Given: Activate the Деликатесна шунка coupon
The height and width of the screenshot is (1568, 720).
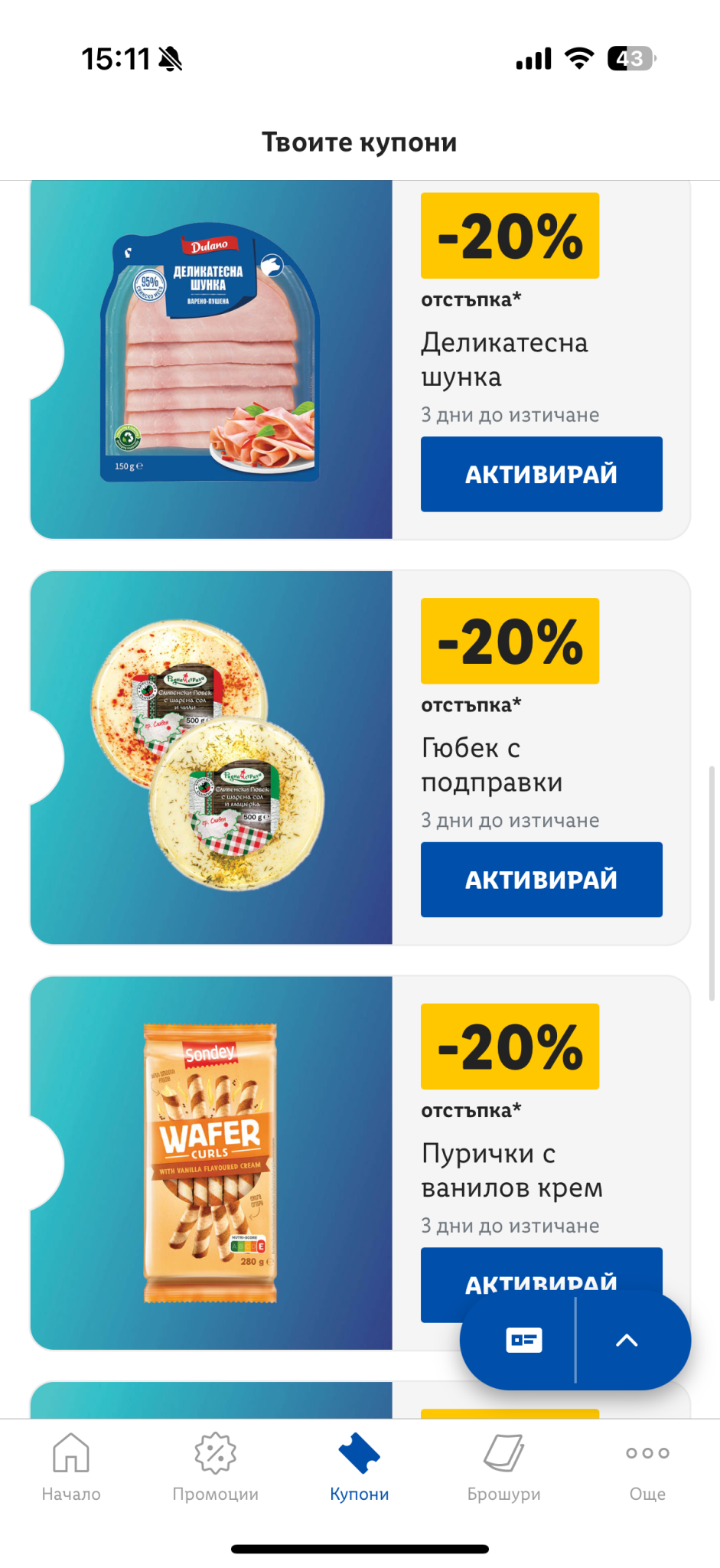Looking at the screenshot, I should pyautogui.click(x=541, y=474).
